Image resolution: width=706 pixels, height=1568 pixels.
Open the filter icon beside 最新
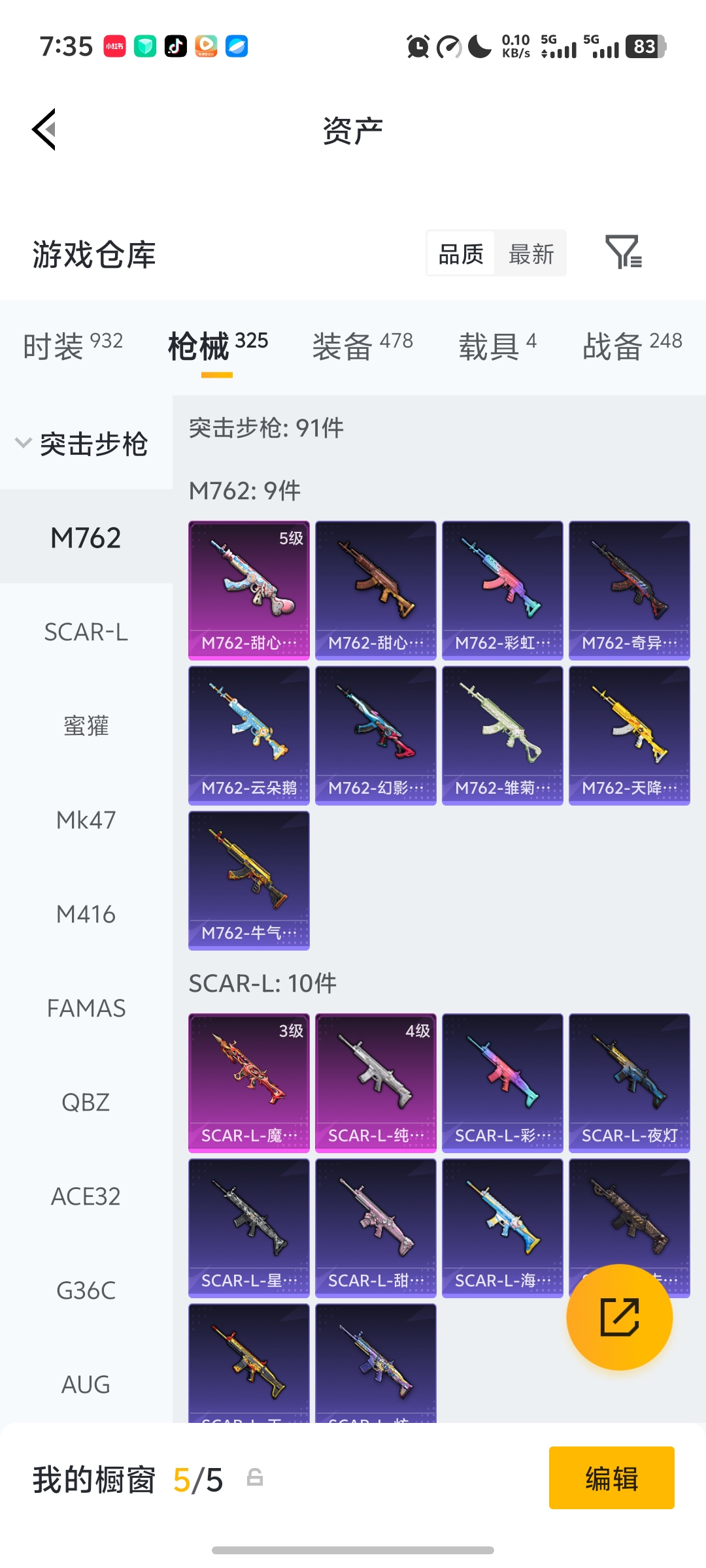623,253
